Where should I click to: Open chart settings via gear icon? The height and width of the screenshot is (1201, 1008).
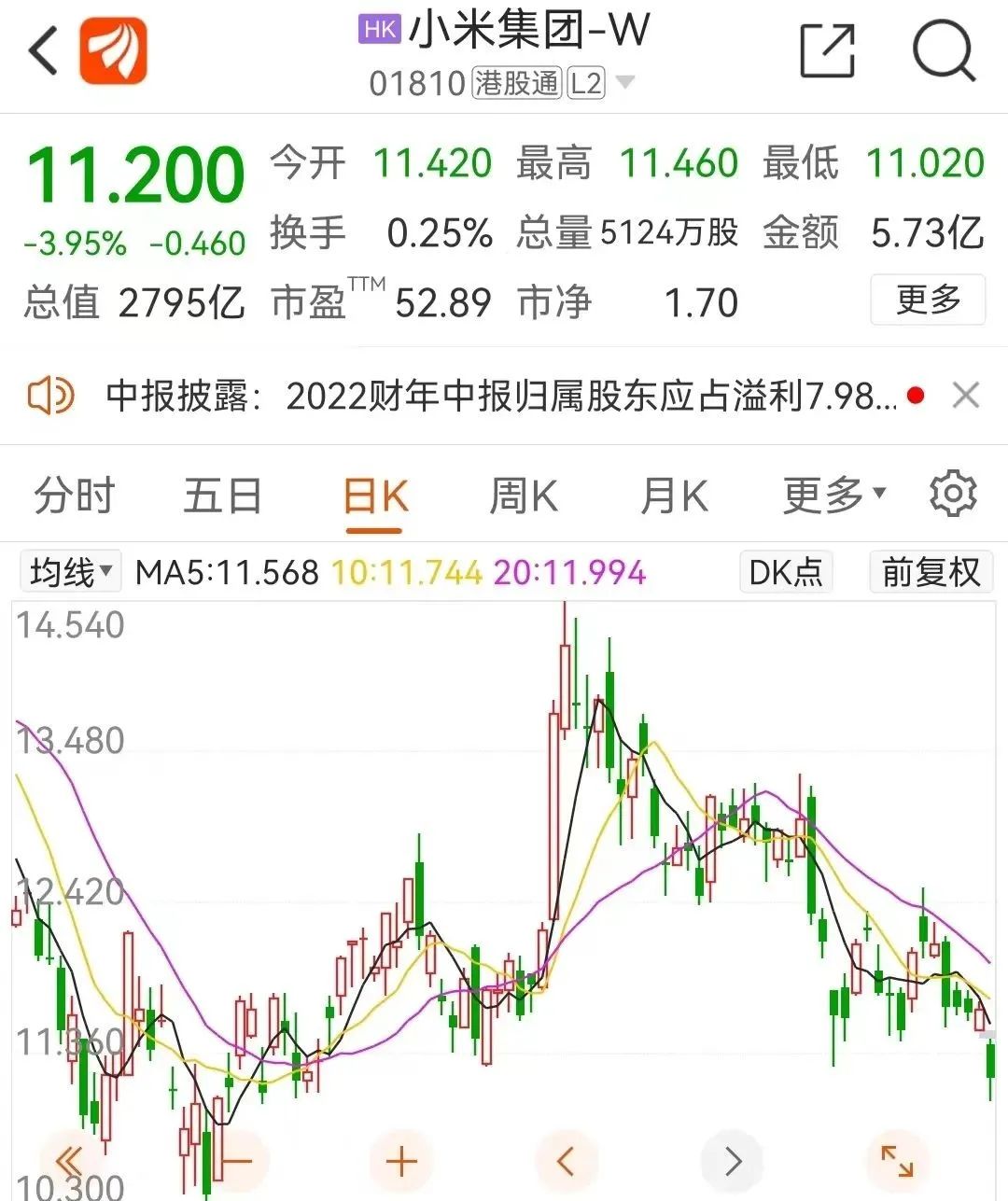951,495
